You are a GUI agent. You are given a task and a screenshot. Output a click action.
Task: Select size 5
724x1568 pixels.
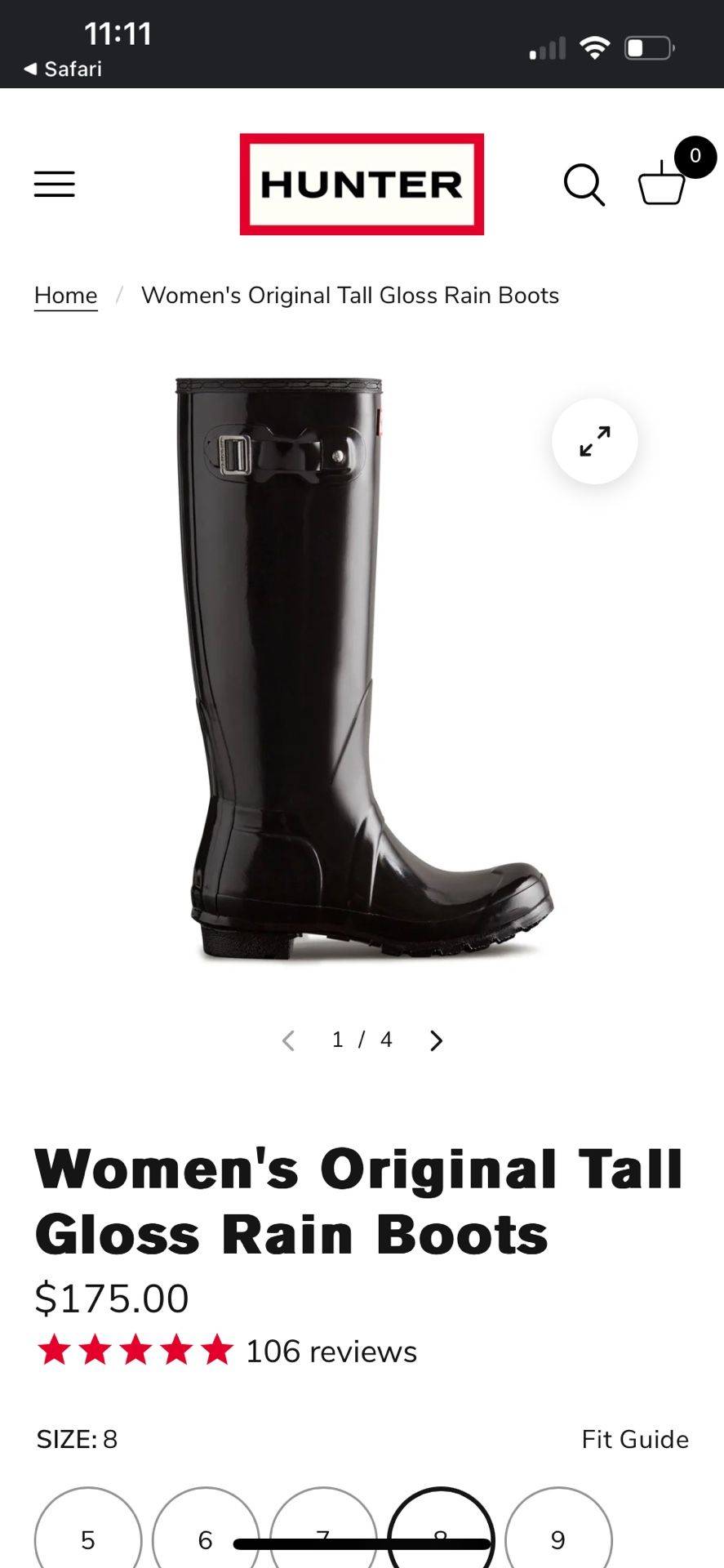(87, 1539)
